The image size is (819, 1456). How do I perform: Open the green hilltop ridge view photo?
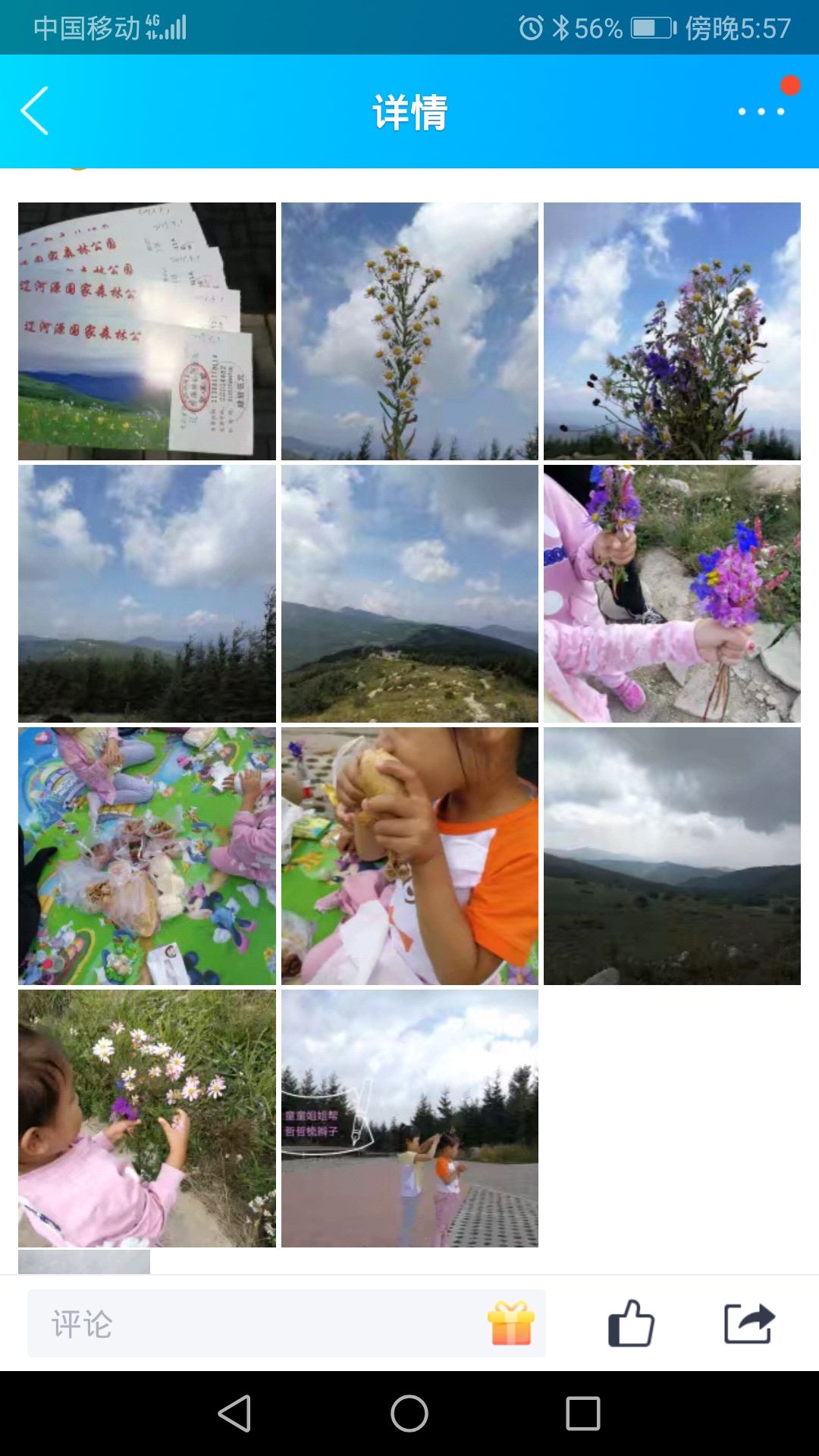[x=409, y=594]
